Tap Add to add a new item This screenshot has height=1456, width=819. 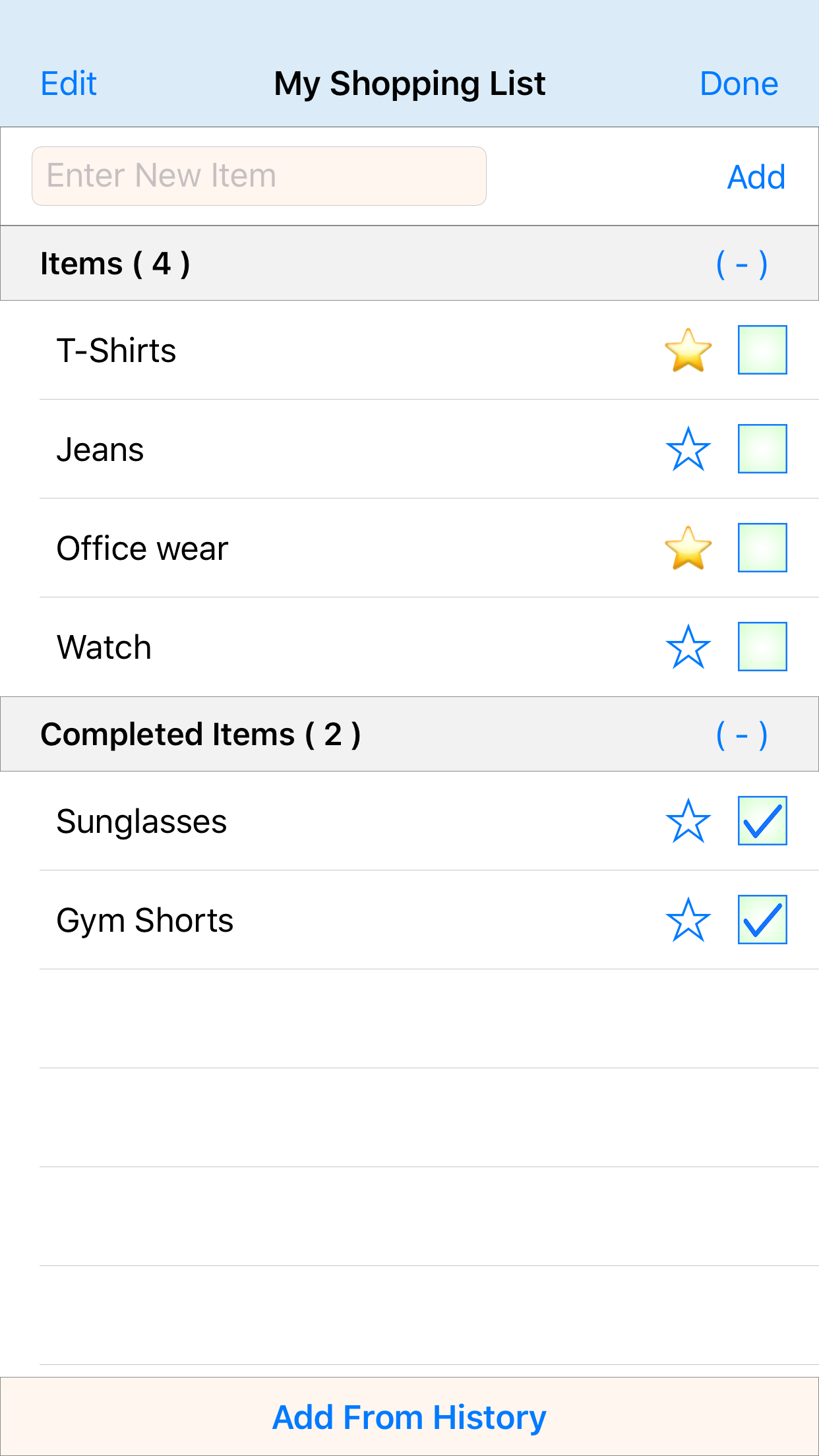(x=756, y=176)
